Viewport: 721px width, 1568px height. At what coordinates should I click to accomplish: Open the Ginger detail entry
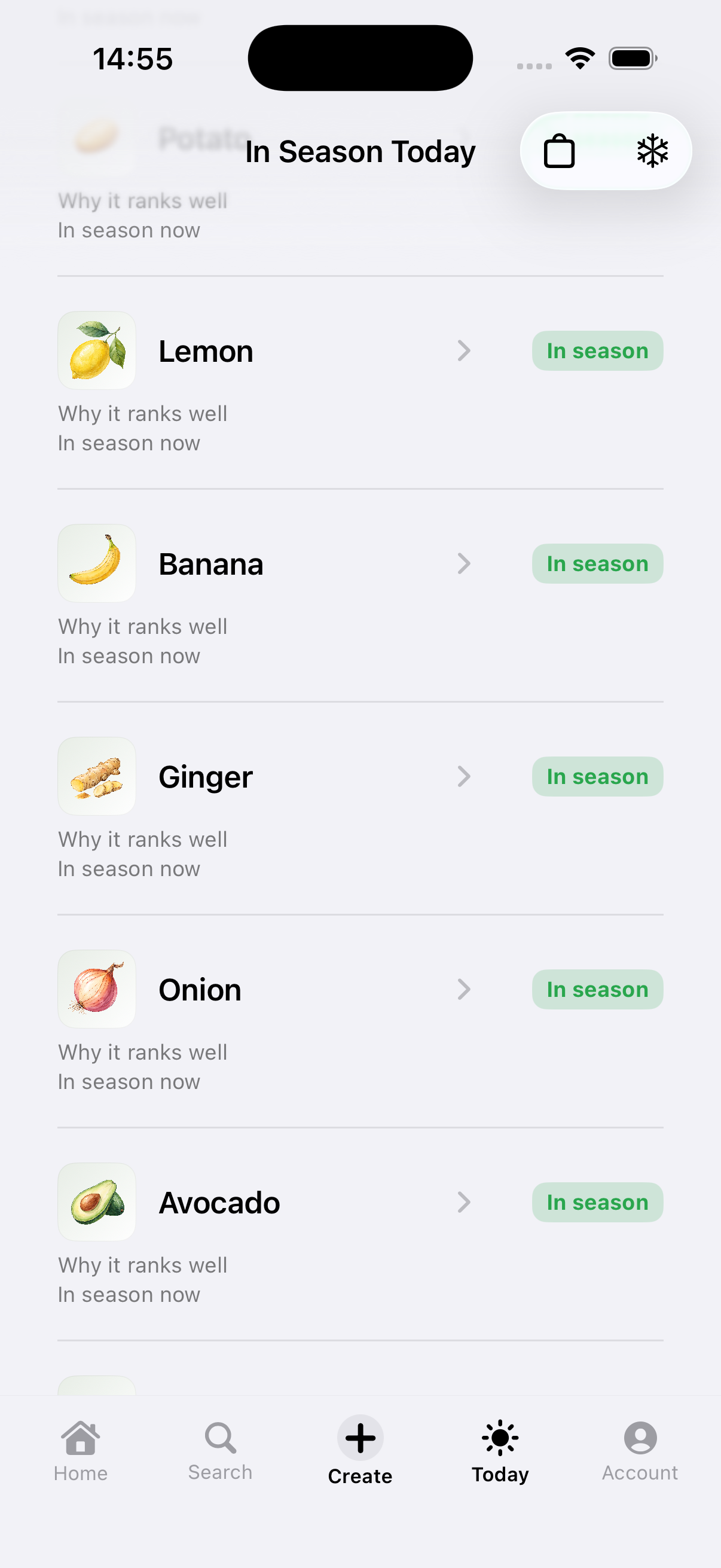pyautogui.click(x=205, y=776)
